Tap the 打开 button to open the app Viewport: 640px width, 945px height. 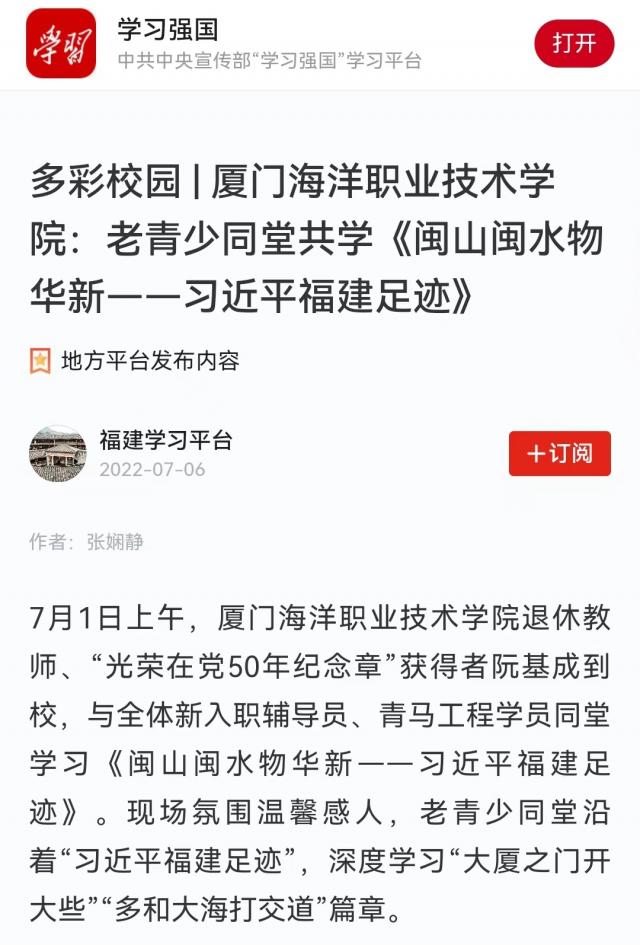tap(574, 44)
